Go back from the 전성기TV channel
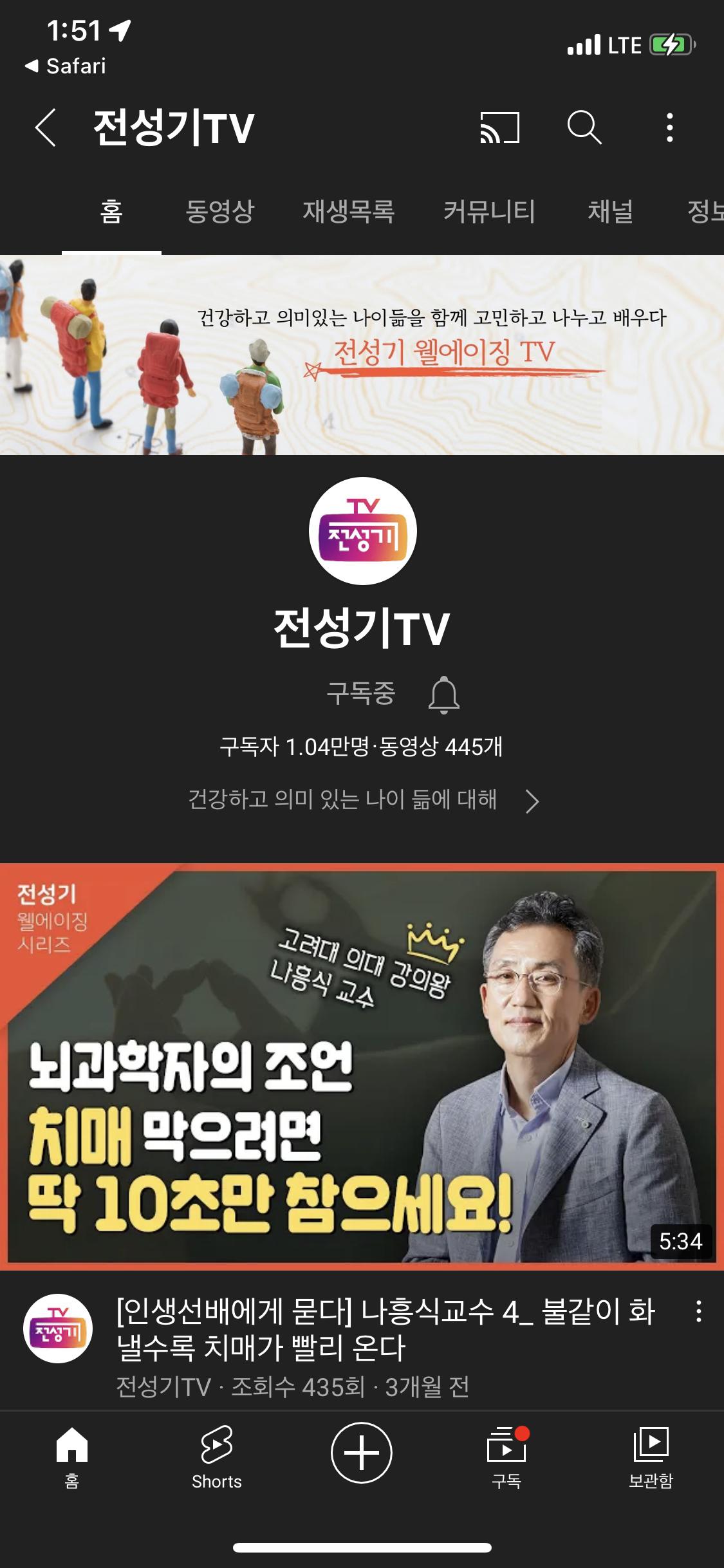 (x=46, y=127)
